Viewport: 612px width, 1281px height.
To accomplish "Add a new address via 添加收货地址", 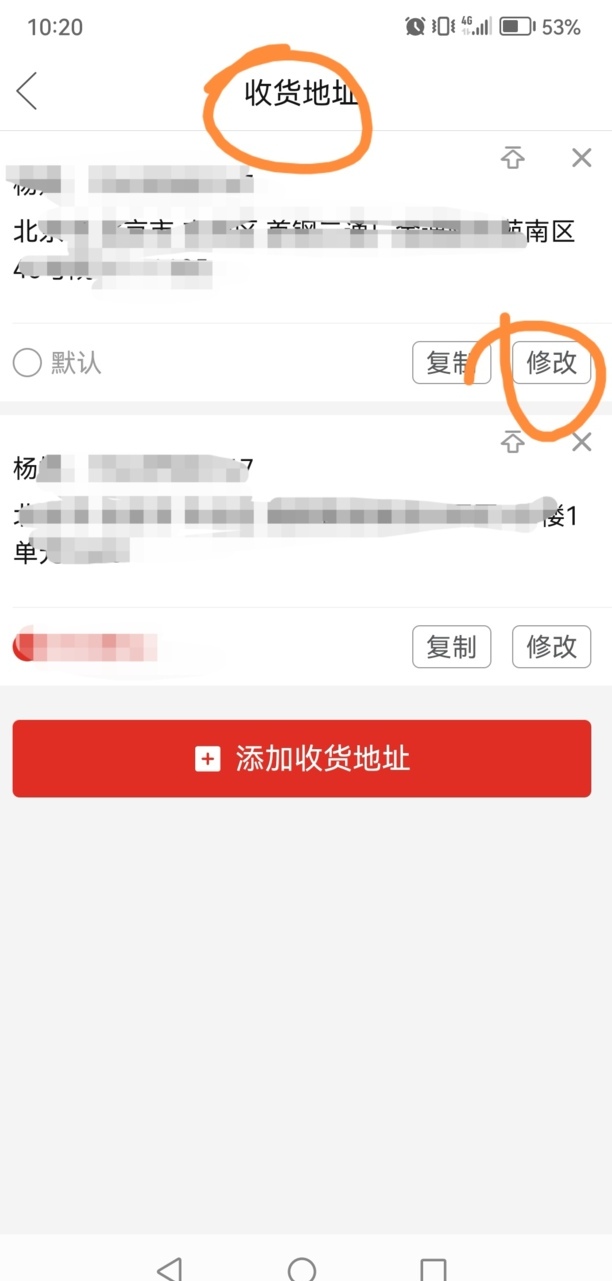I will tap(302, 759).
